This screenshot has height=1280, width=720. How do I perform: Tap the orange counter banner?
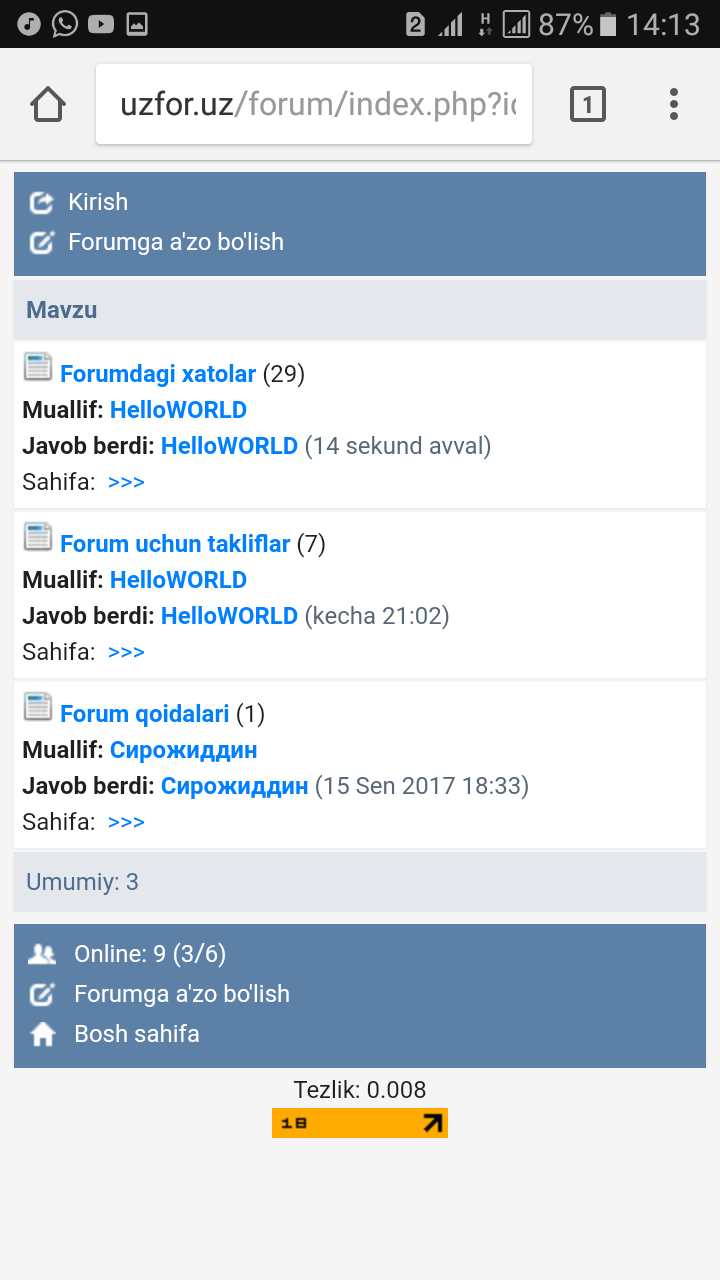pyautogui.click(x=360, y=1123)
